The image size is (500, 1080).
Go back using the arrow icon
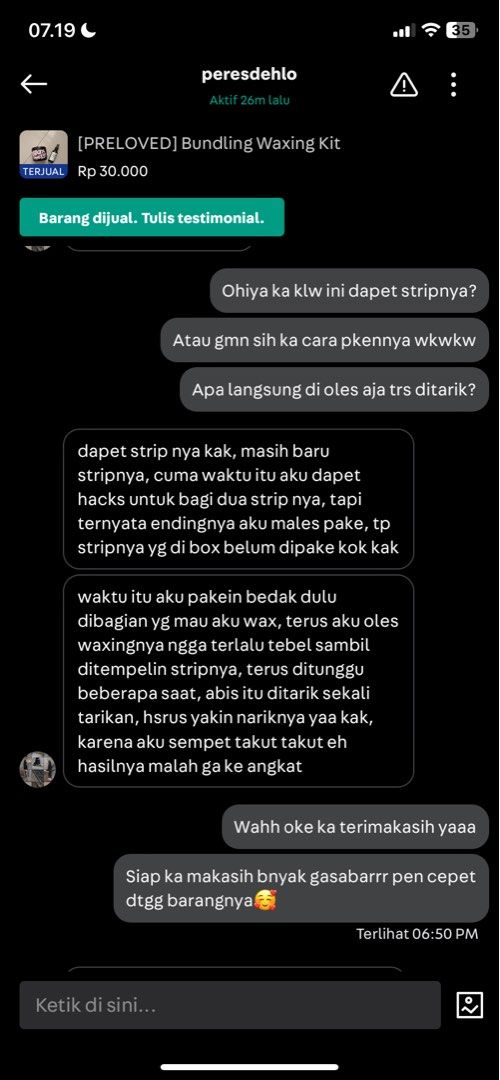click(x=34, y=84)
